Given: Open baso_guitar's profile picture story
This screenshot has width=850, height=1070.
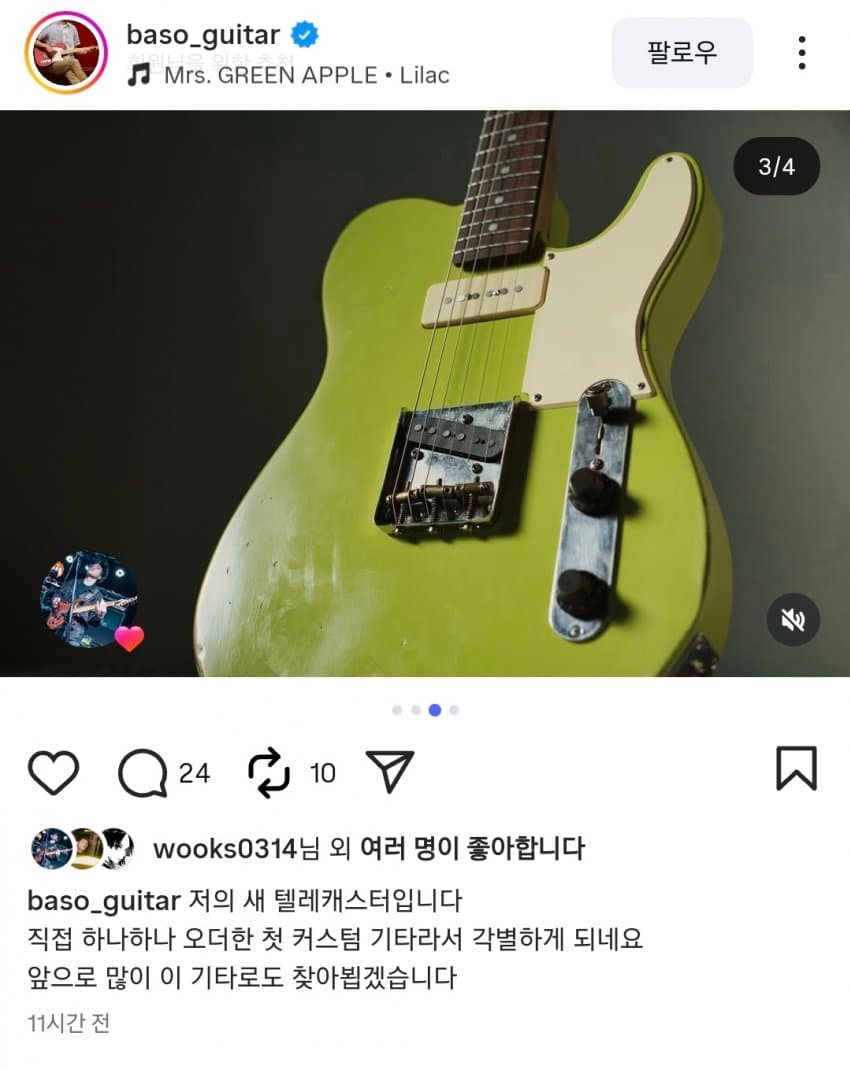Looking at the screenshot, I should (x=67, y=52).
